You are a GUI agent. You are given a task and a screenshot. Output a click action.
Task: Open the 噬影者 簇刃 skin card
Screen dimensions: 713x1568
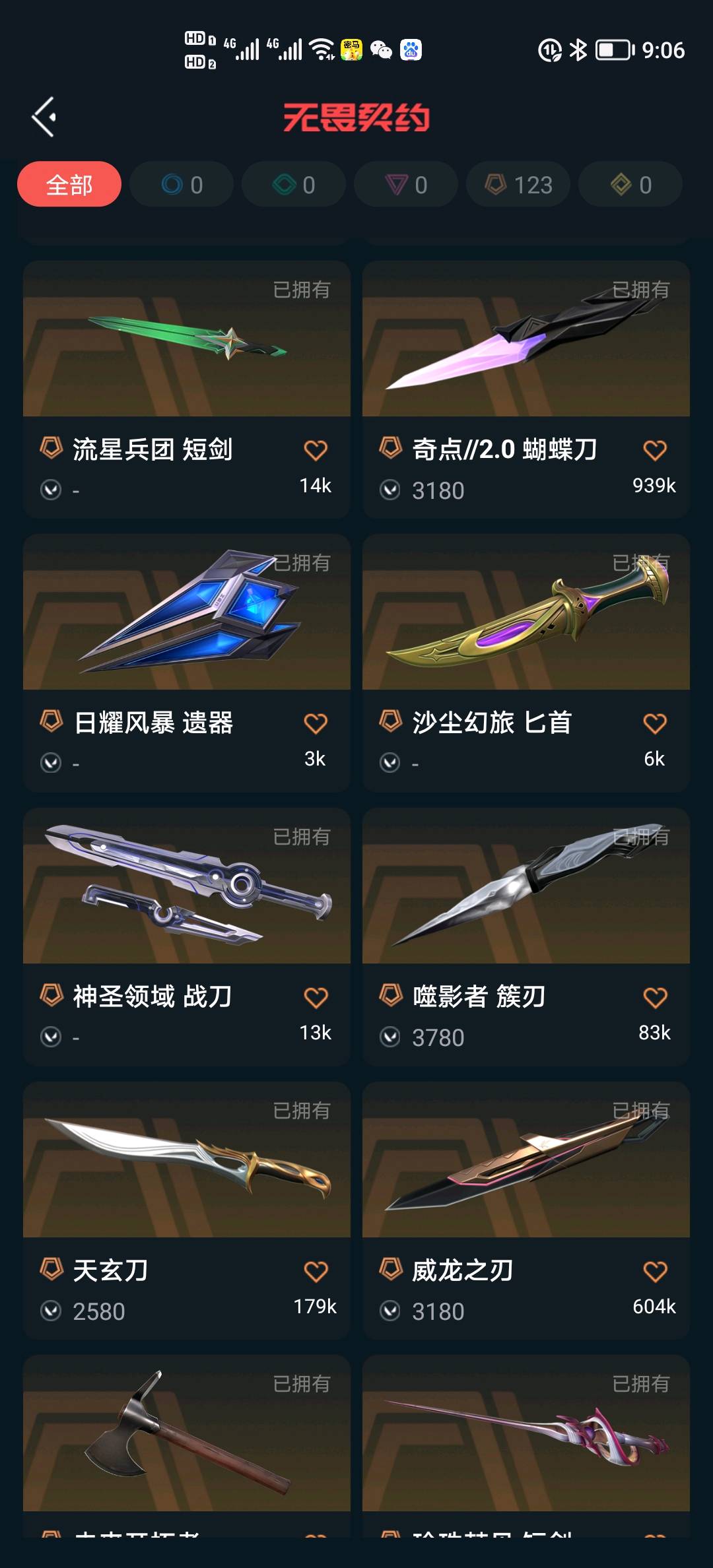pyautogui.click(x=526, y=888)
